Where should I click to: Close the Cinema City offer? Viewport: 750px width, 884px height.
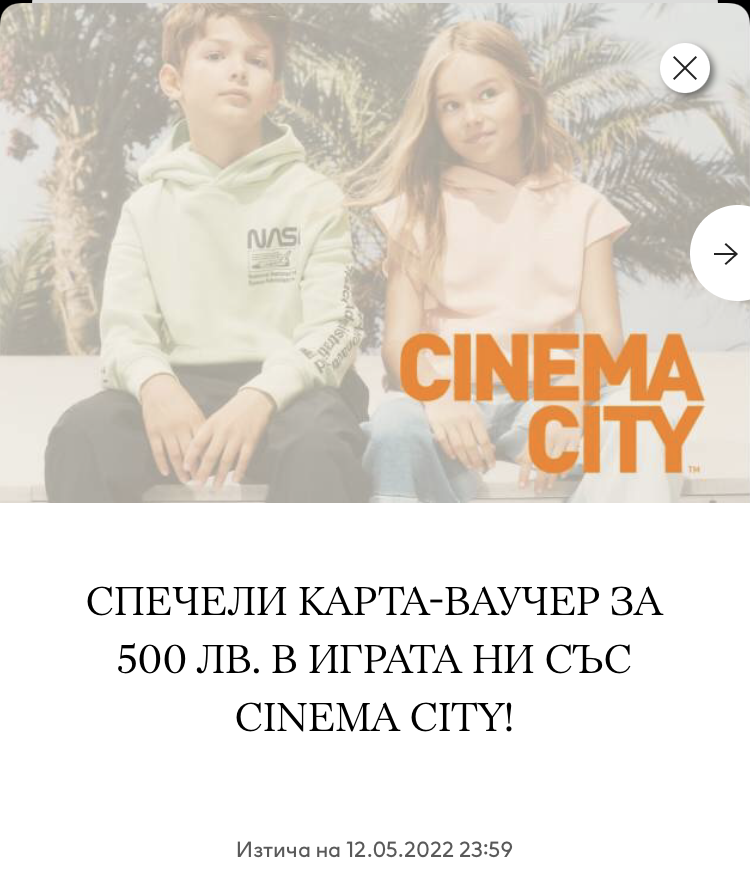point(685,68)
